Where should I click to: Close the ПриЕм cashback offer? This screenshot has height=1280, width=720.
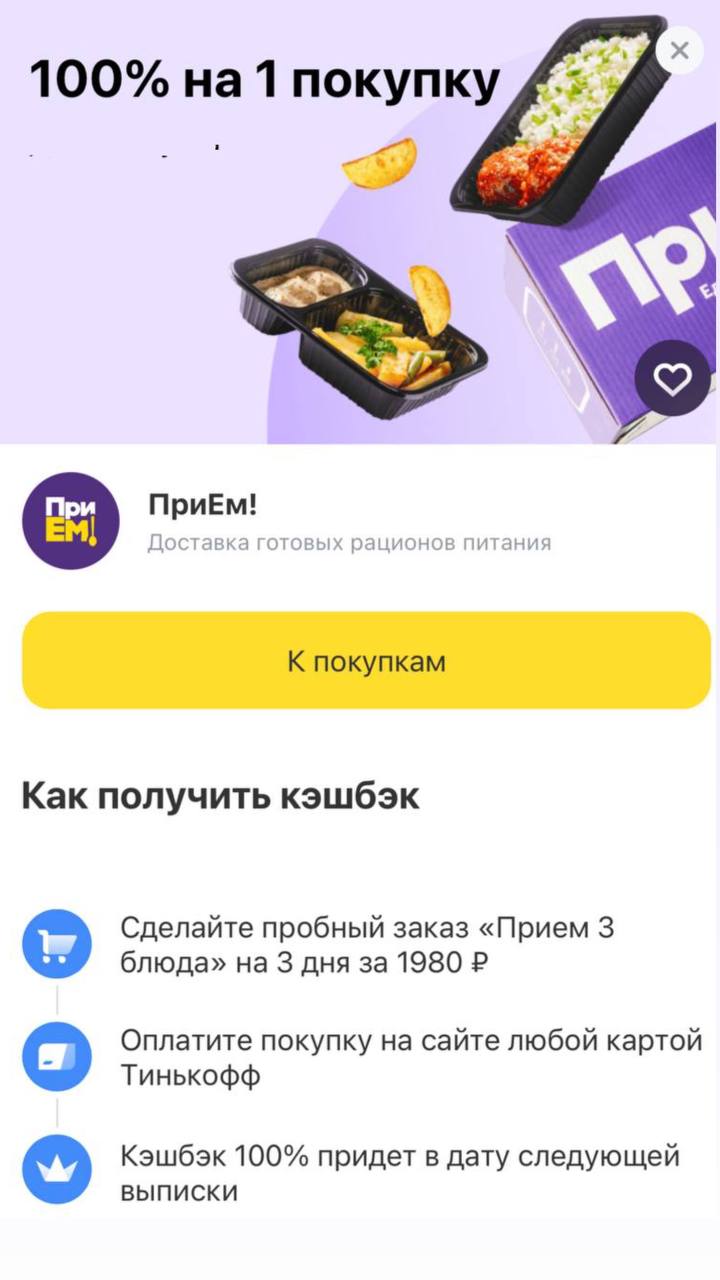(x=680, y=50)
